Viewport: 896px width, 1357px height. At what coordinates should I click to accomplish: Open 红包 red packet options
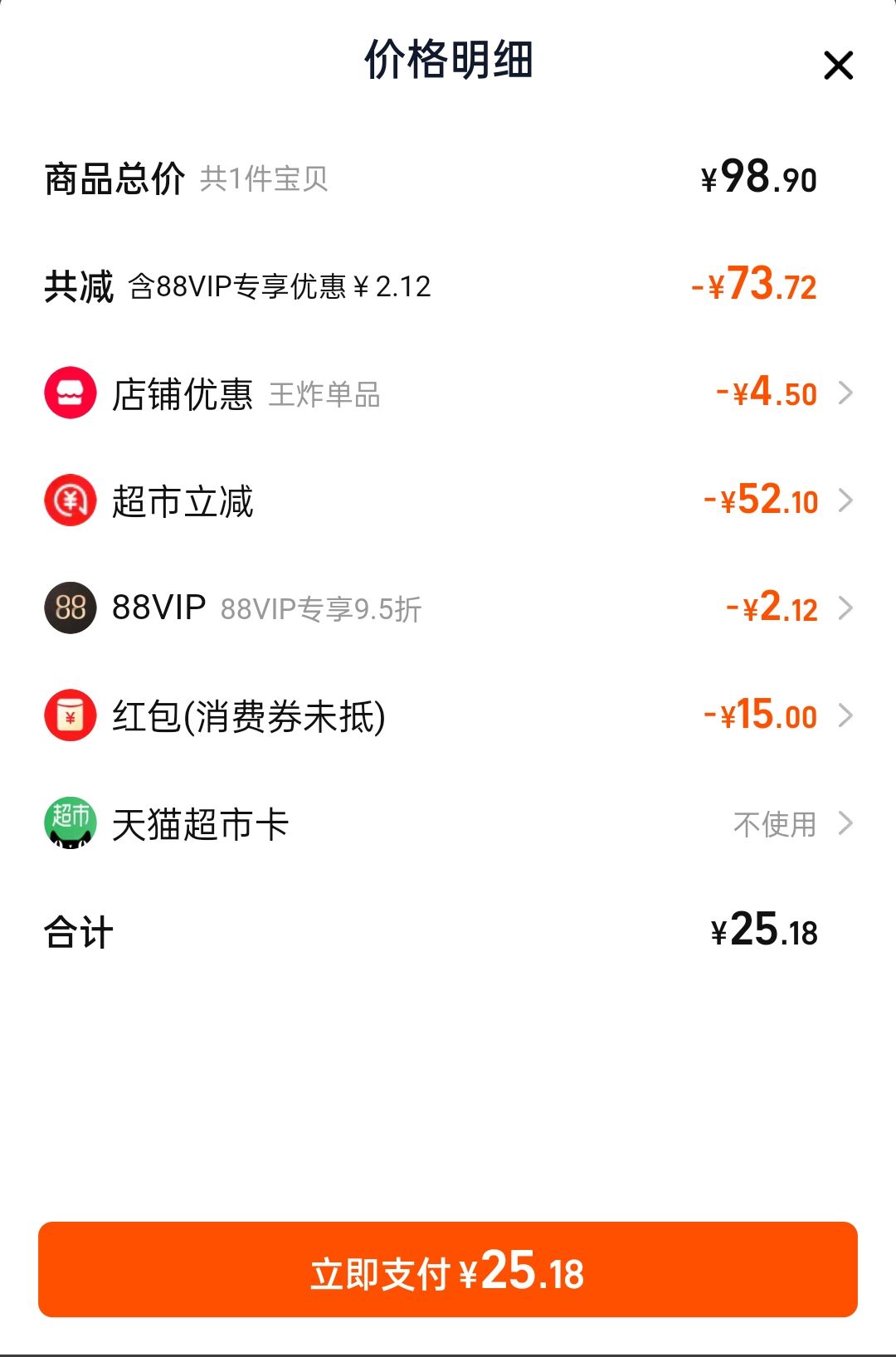448,716
